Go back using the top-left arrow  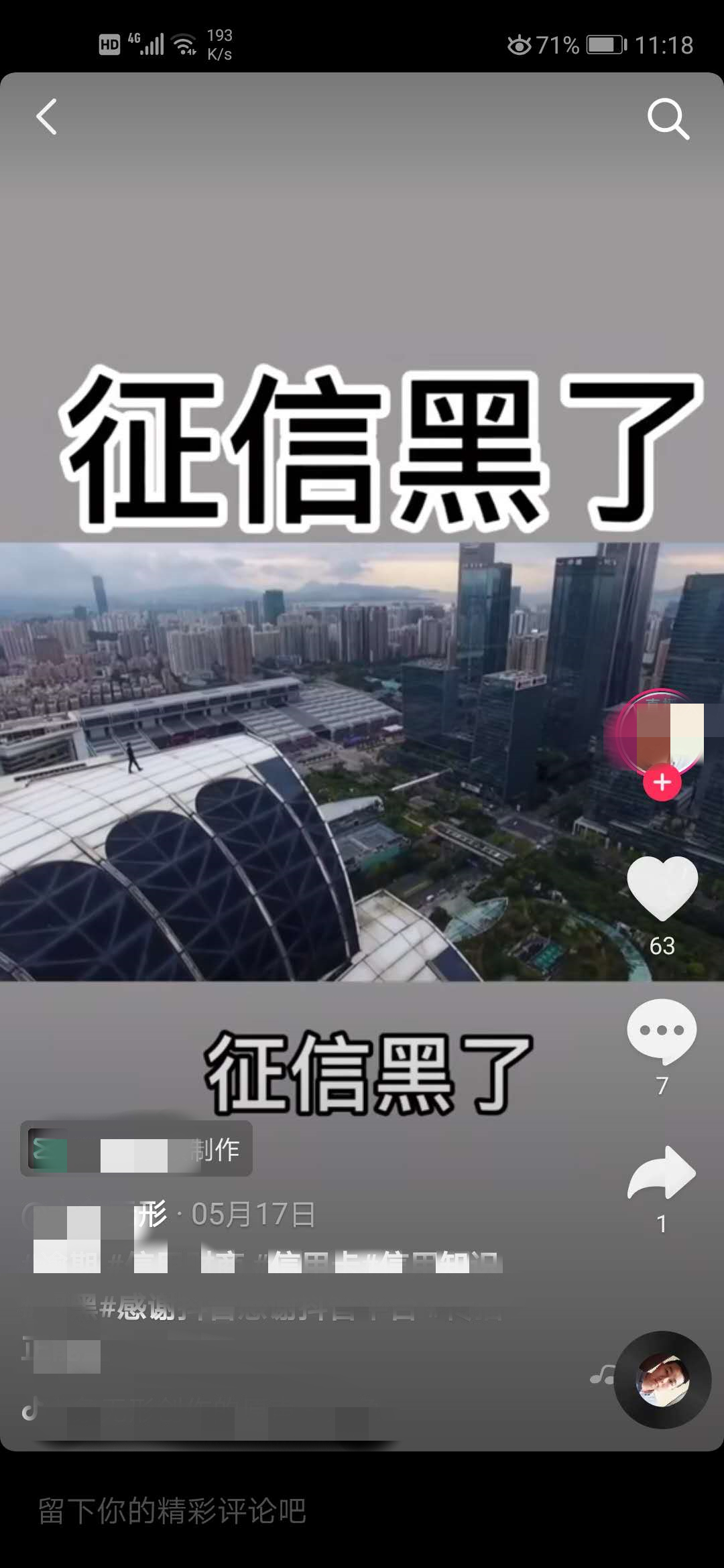[x=47, y=117]
